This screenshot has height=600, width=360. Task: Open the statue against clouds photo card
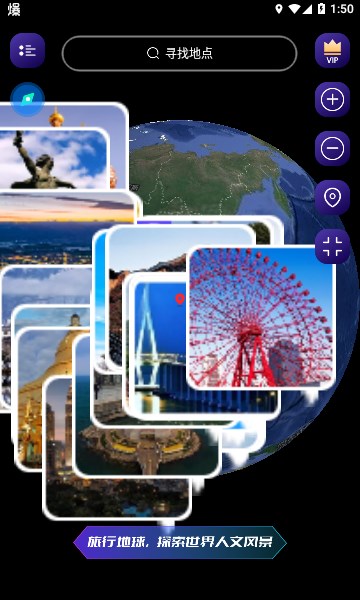[x=54, y=159]
